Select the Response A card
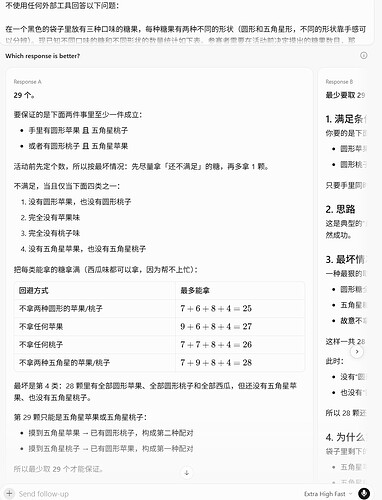Screen dimensions: 382x500 pos(159,275)
